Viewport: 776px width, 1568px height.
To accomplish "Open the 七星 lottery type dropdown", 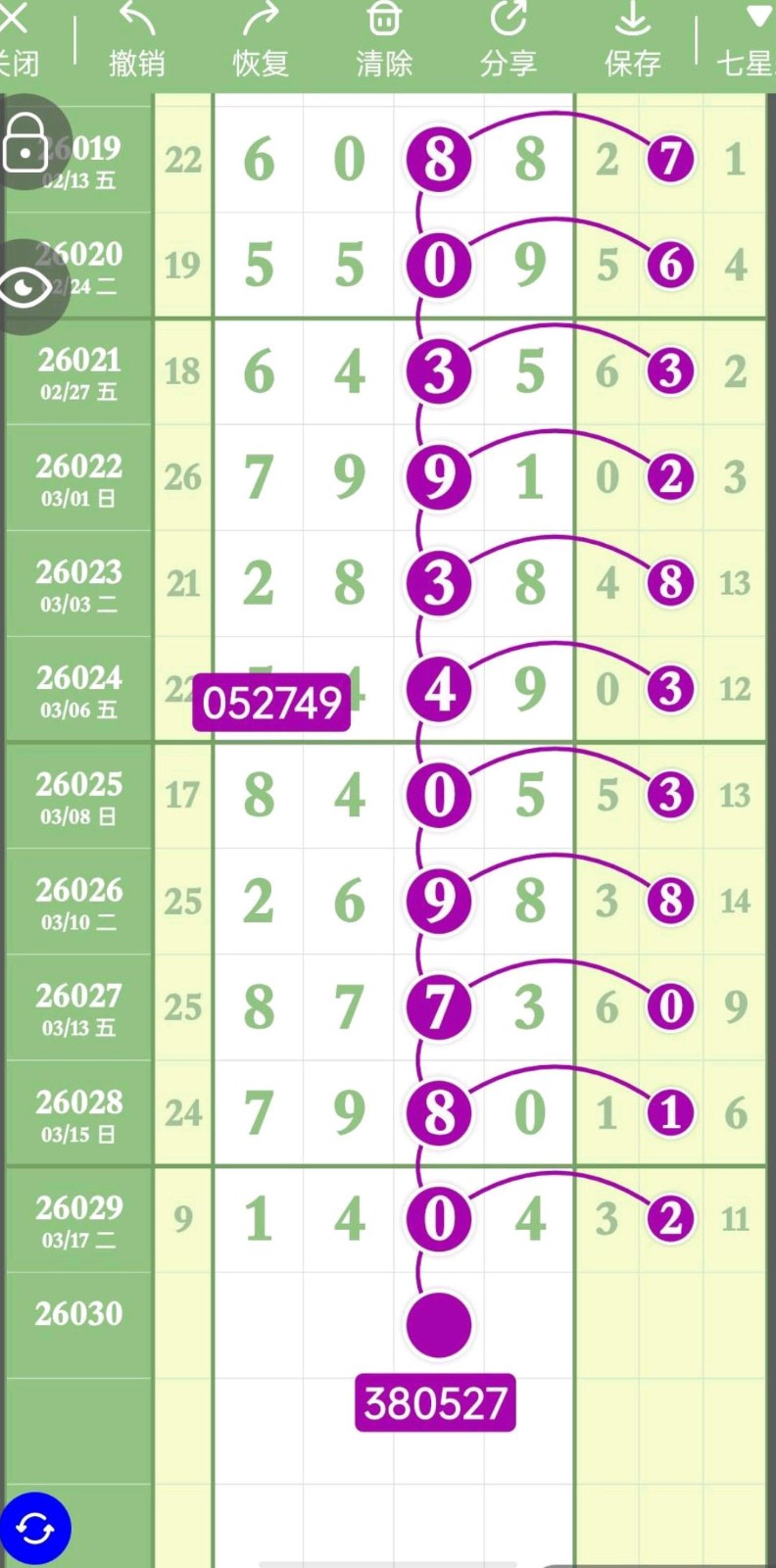I will (x=747, y=41).
